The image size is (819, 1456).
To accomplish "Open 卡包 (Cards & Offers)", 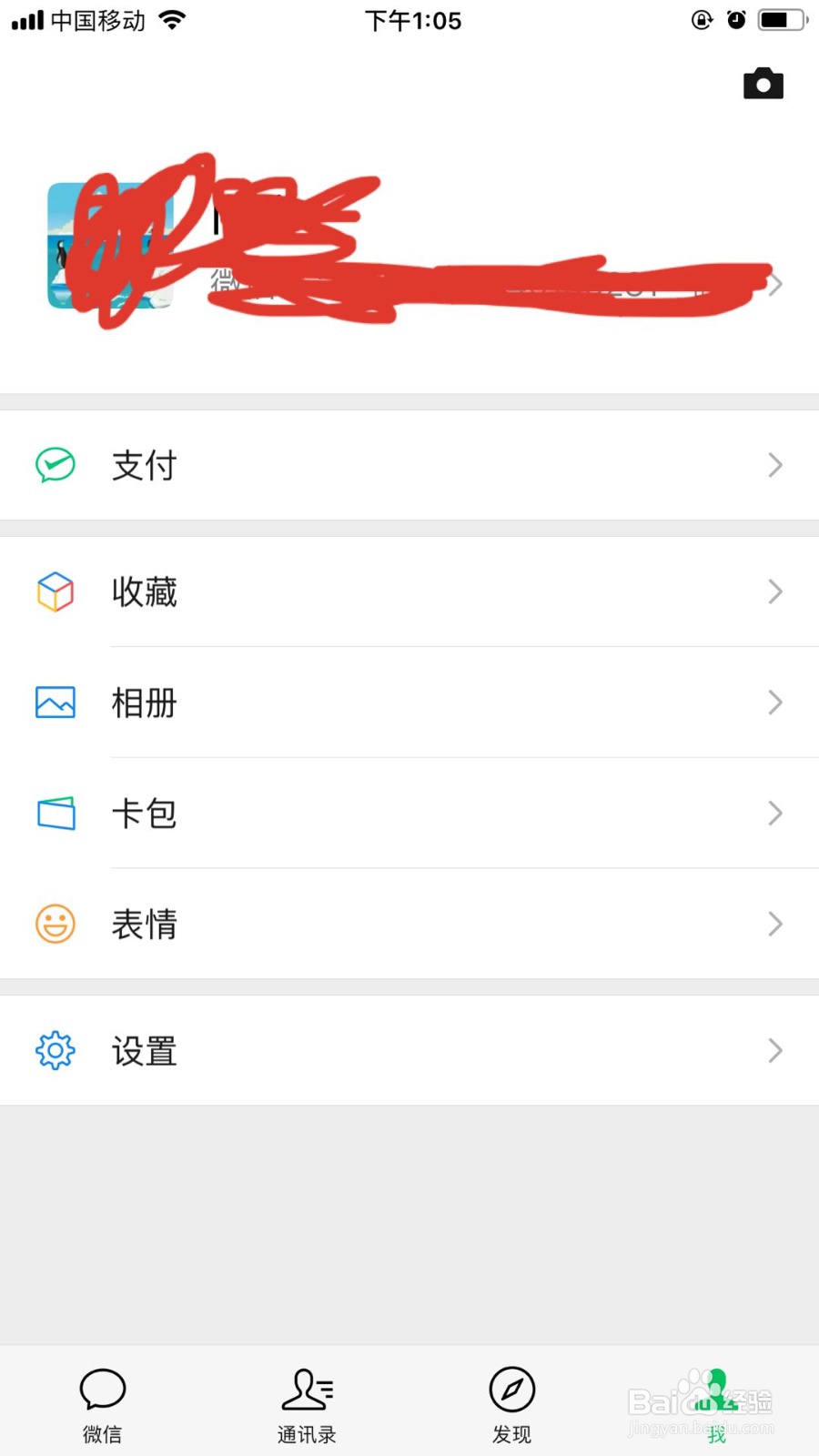I will pos(409,814).
